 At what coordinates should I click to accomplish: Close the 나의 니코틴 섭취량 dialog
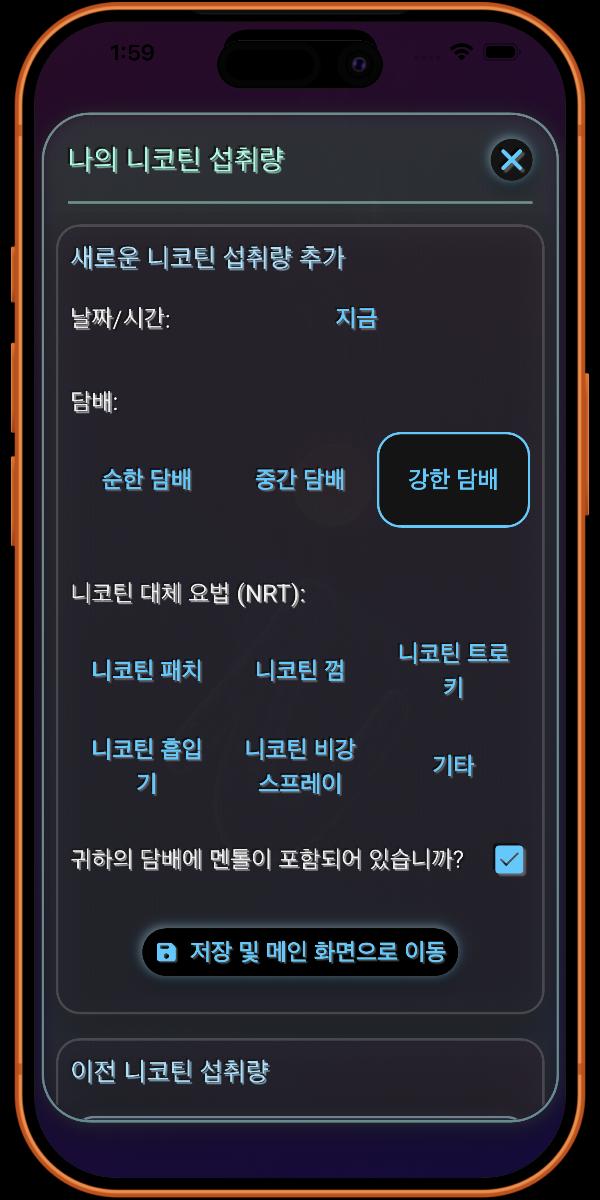[x=511, y=160]
